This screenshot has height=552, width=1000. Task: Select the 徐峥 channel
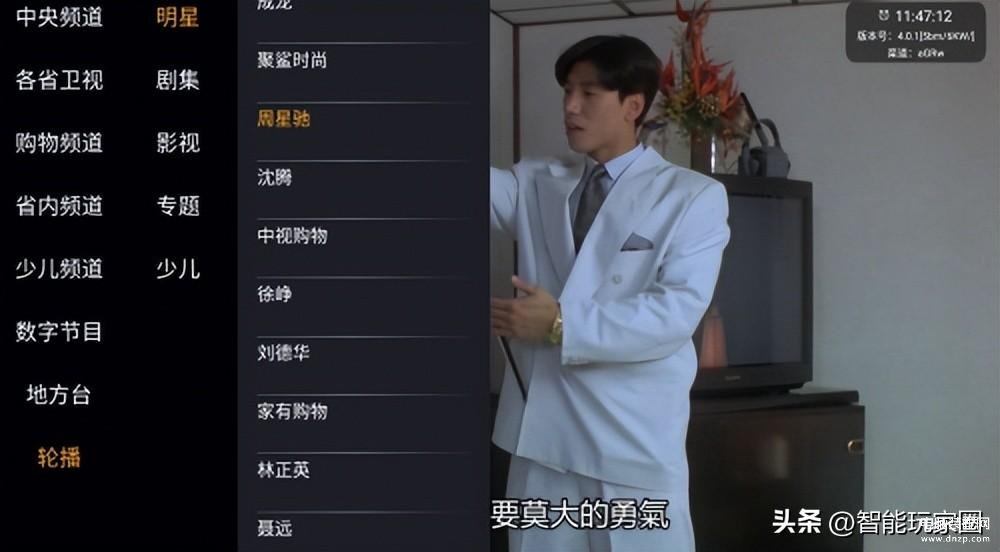point(275,295)
